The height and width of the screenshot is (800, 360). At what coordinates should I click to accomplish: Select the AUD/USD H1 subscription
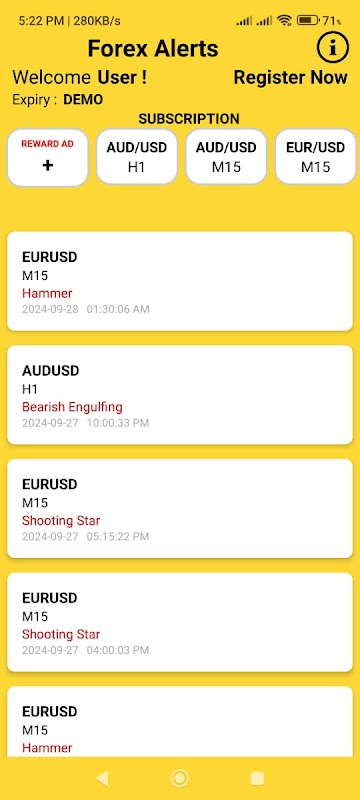click(137, 157)
